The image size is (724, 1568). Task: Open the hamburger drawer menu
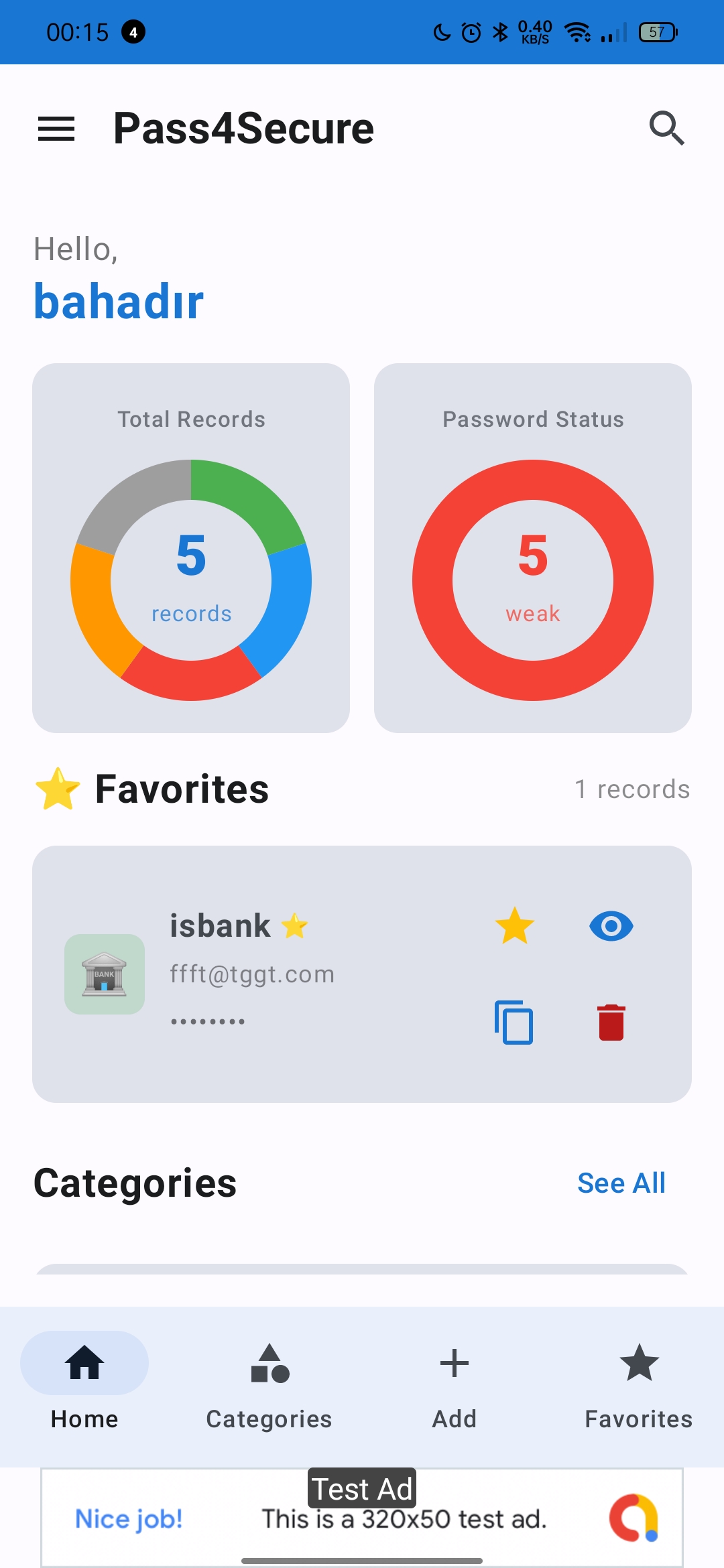coord(56,129)
